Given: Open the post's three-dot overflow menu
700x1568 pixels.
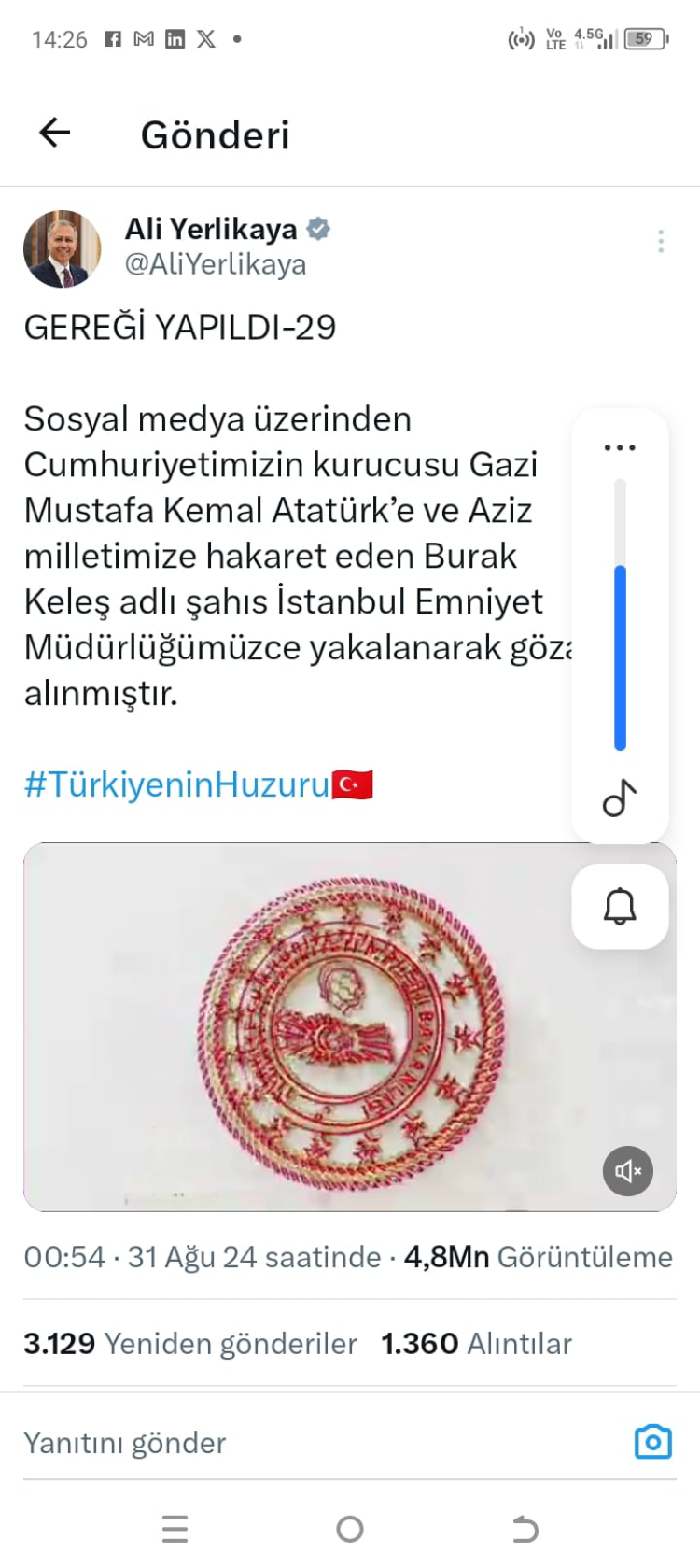Looking at the screenshot, I should pyautogui.click(x=660, y=242).
